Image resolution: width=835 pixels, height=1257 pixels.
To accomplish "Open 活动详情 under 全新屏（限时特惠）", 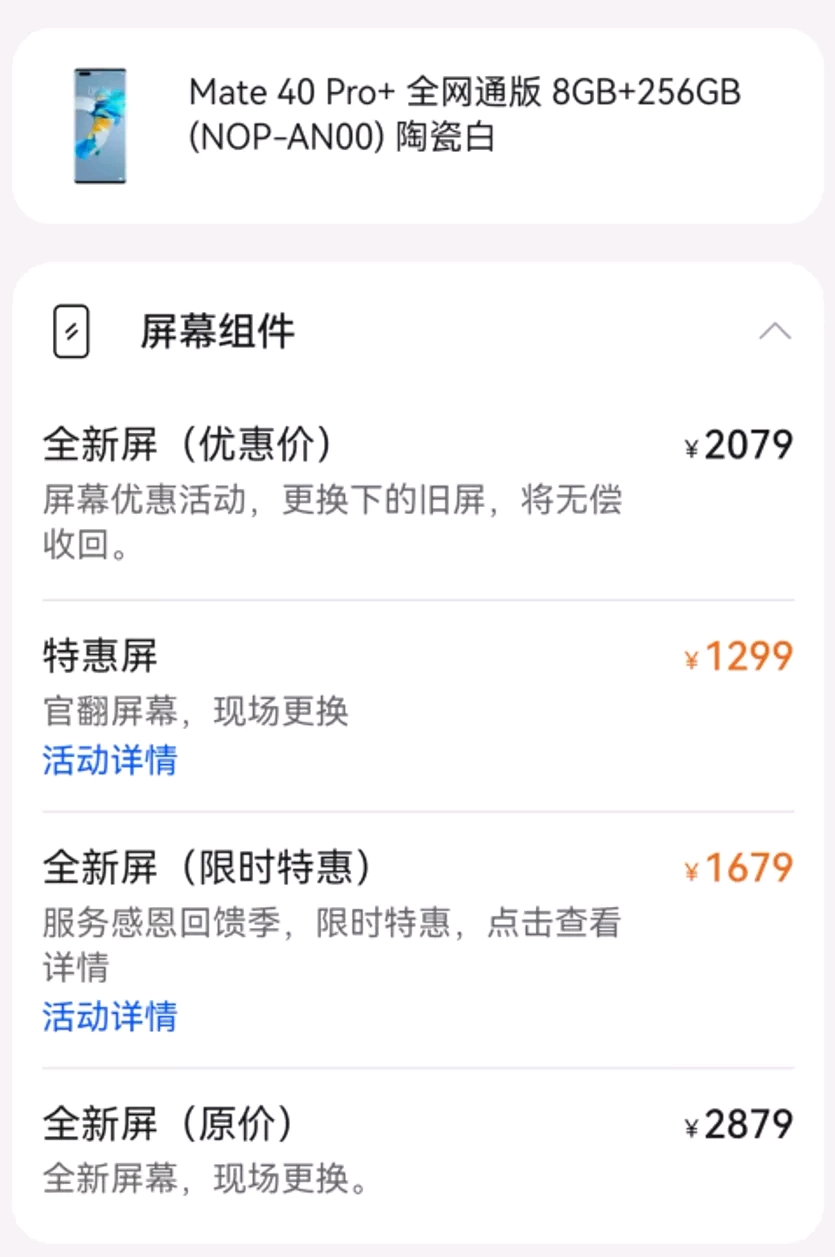I will coord(110,1016).
